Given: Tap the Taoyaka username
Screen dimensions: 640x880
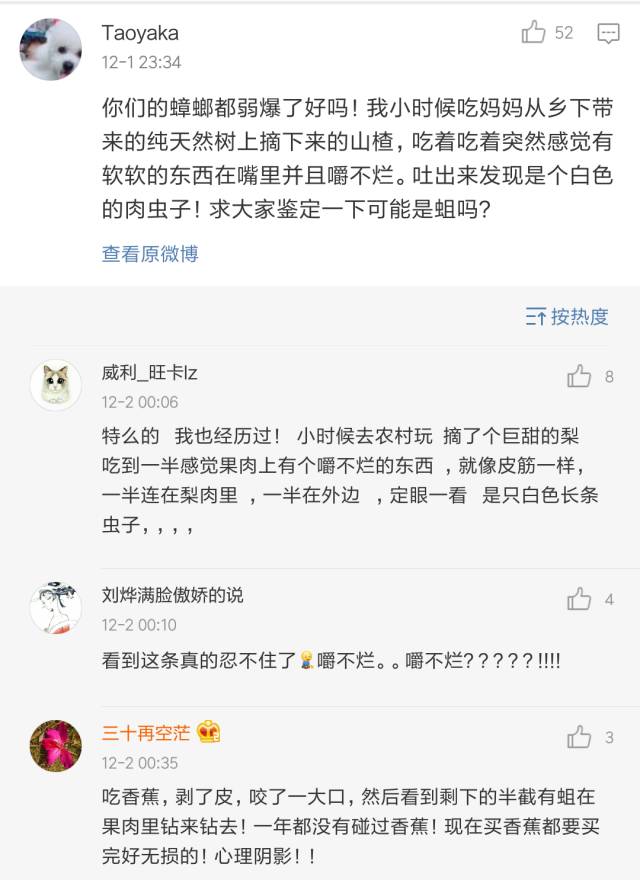Looking at the screenshot, I should click(140, 33).
